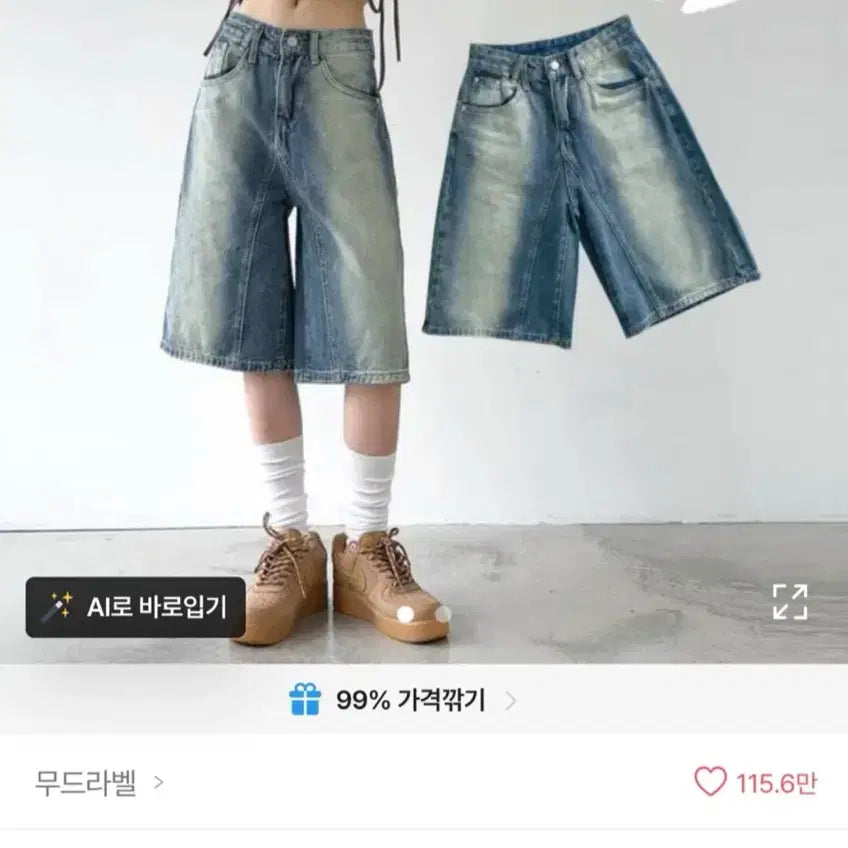This screenshot has width=848, height=848.
Task: Expand the product image to fullscreen
Action: 789,602
